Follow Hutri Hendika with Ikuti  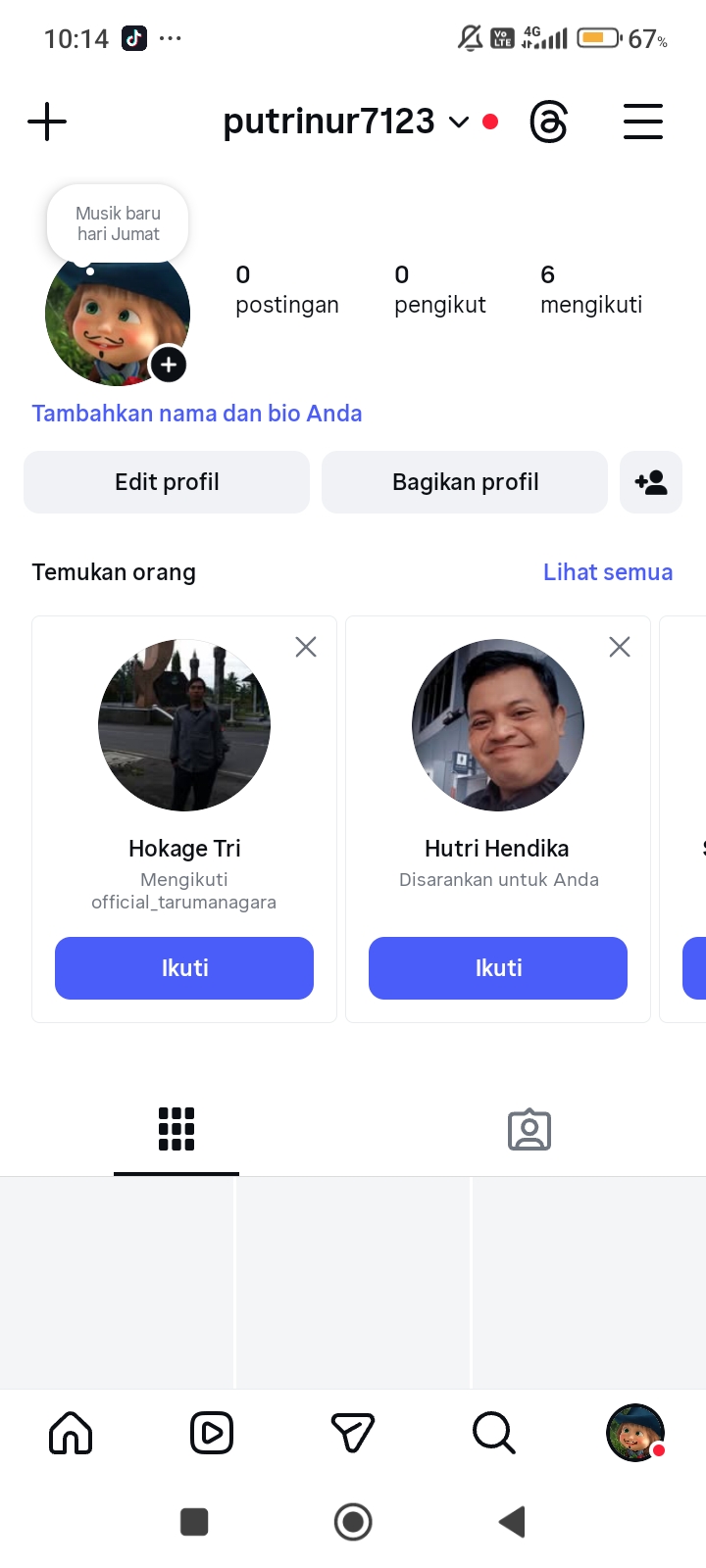click(498, 968)
